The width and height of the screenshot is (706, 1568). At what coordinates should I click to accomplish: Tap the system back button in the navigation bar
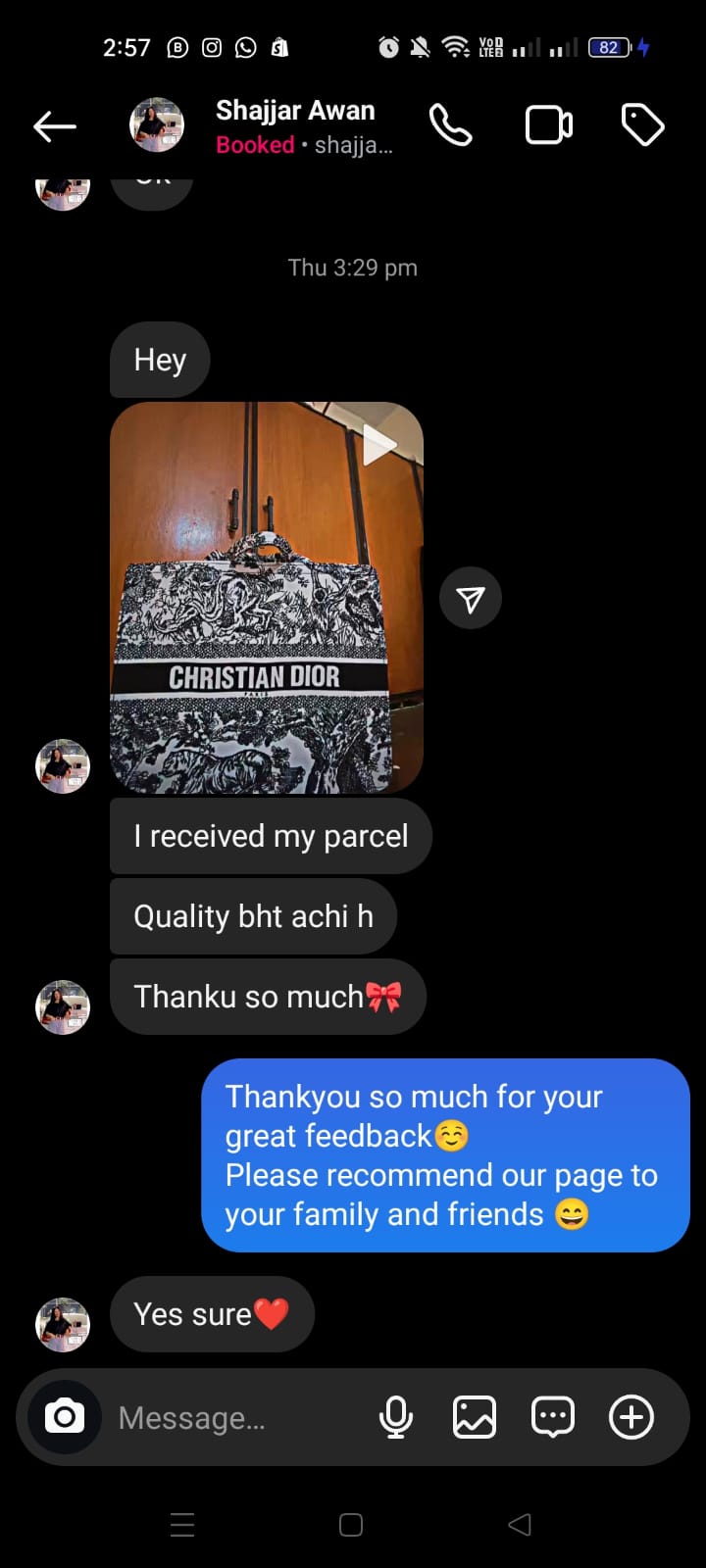click(x=520, y=1524)
